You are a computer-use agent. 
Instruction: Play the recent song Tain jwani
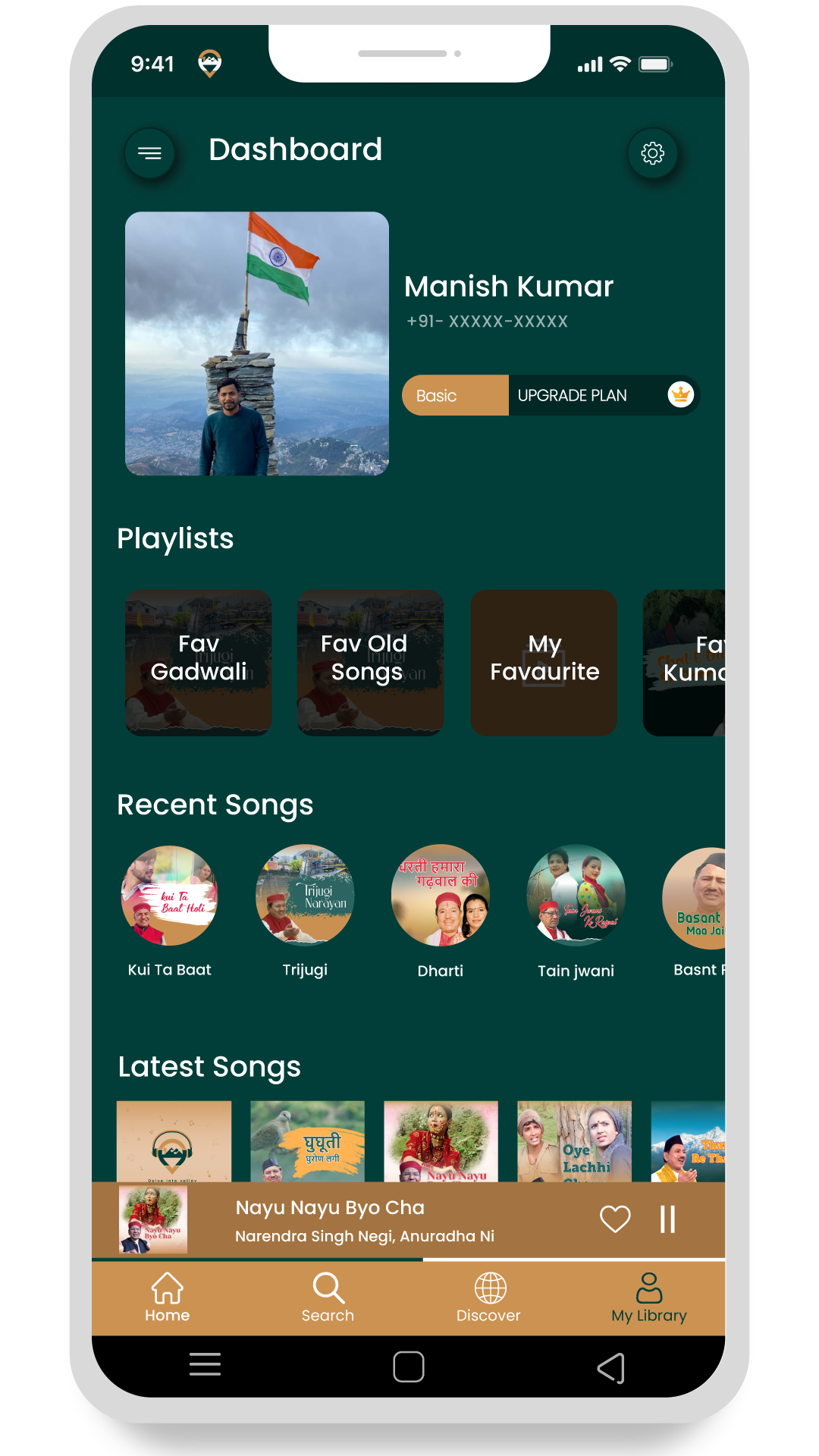[x=576, y=896]
